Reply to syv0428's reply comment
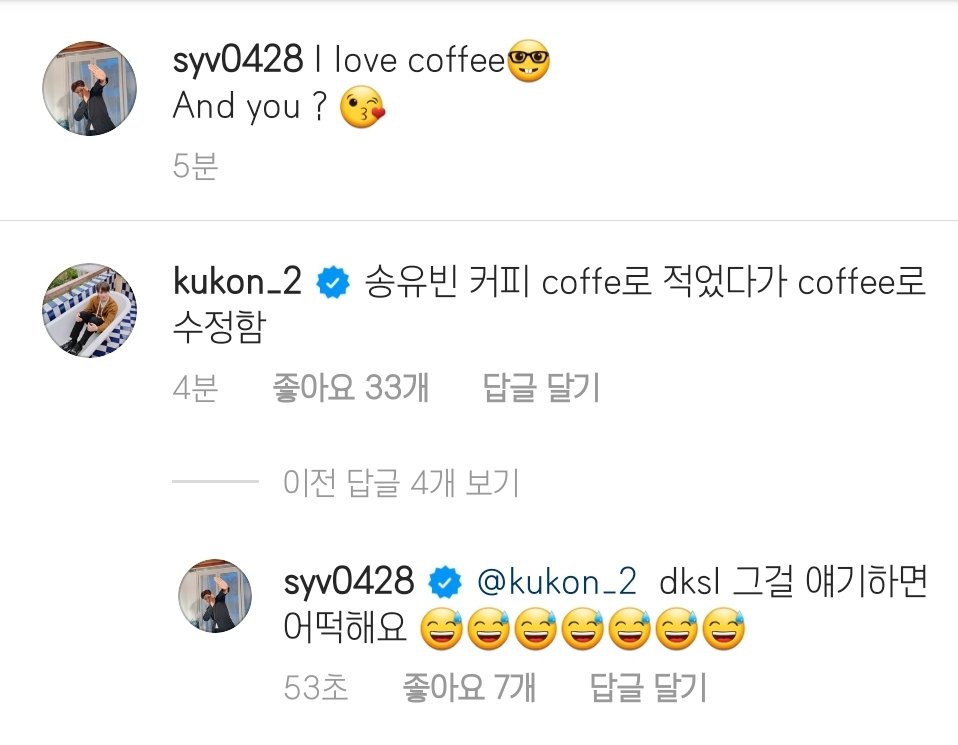The height and width of the screenshot is (745, 958). tap(647, 687)
